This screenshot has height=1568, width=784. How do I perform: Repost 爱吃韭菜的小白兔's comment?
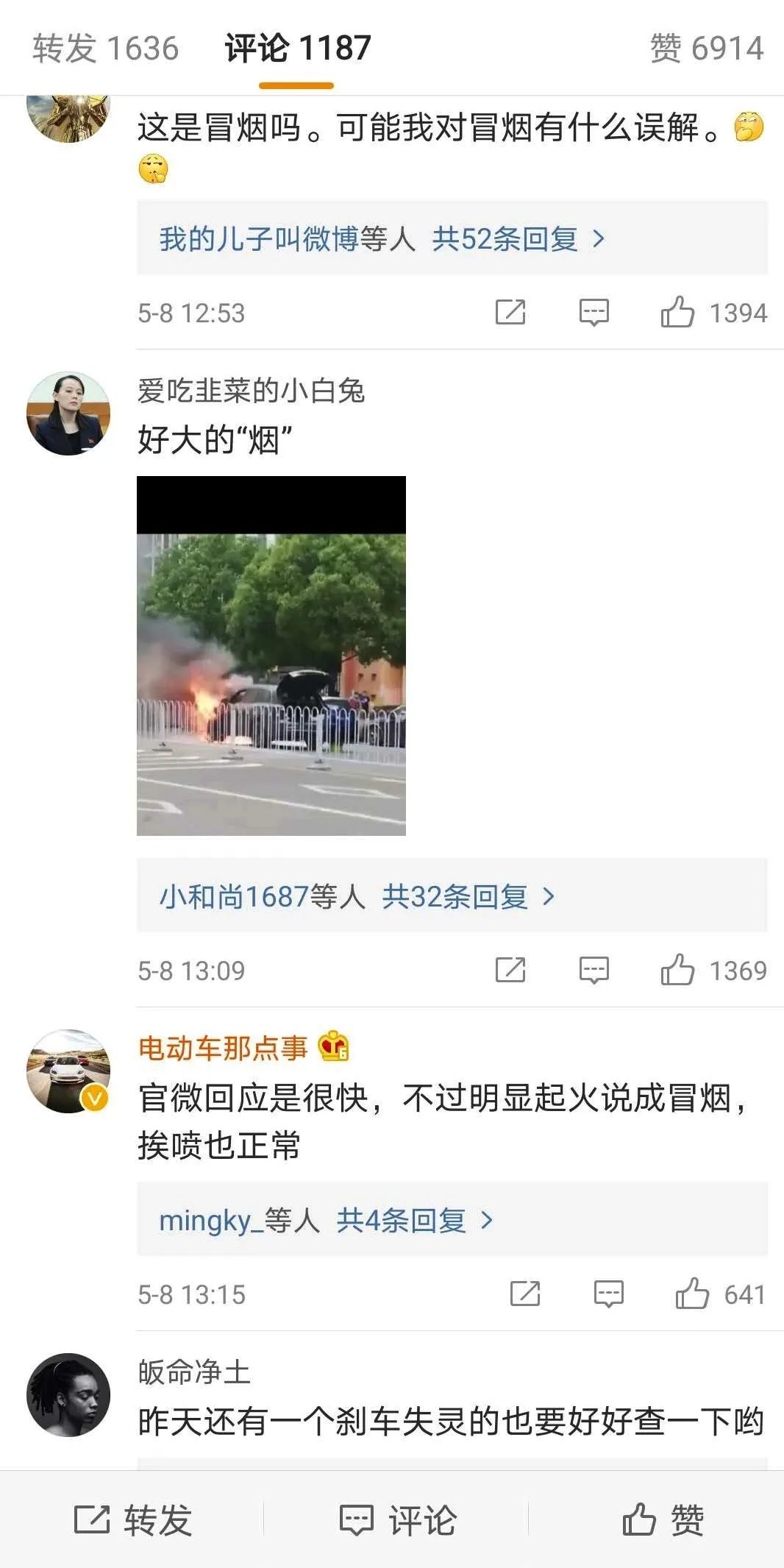coord(510,970)
